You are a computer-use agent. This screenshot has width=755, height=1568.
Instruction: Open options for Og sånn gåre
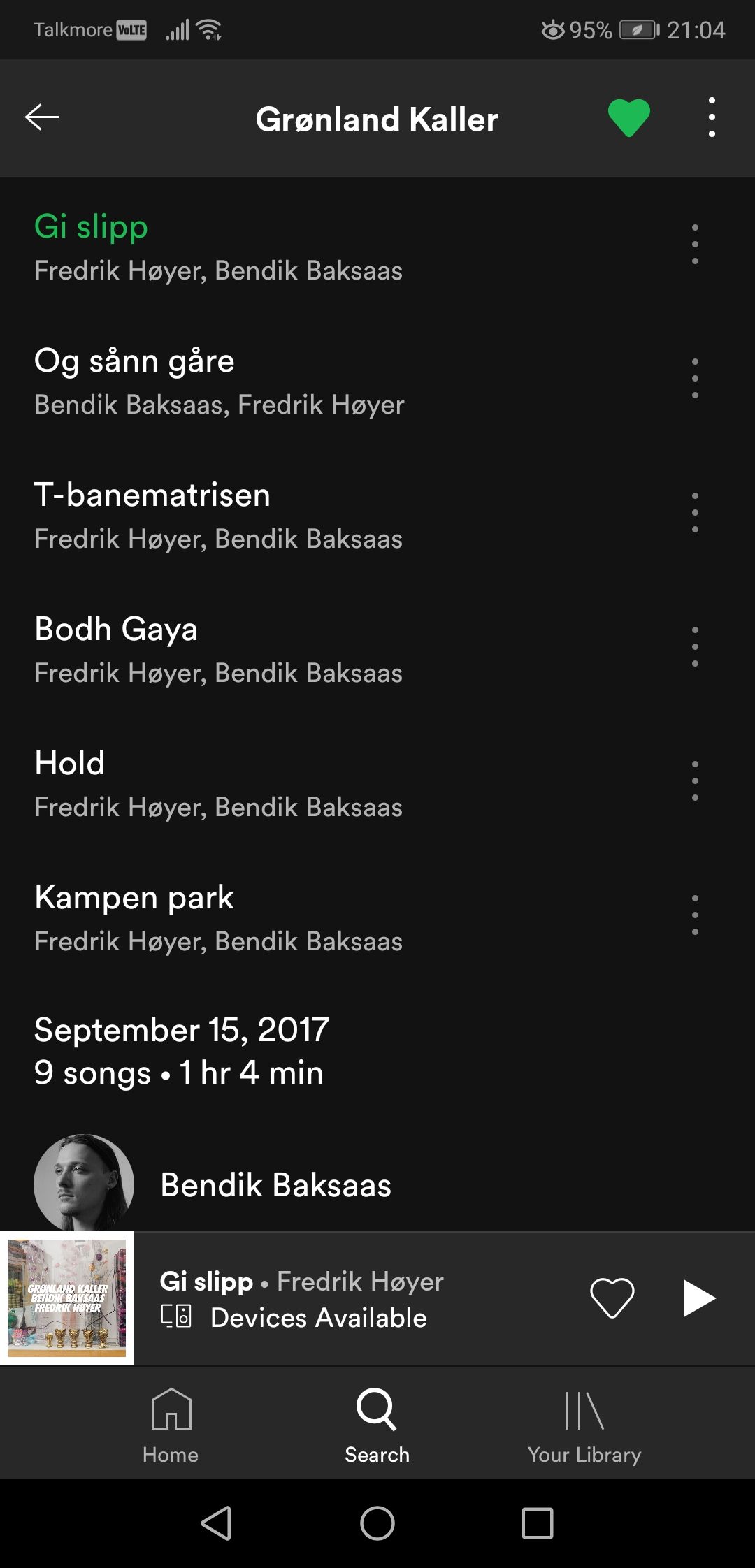[694, 379]
